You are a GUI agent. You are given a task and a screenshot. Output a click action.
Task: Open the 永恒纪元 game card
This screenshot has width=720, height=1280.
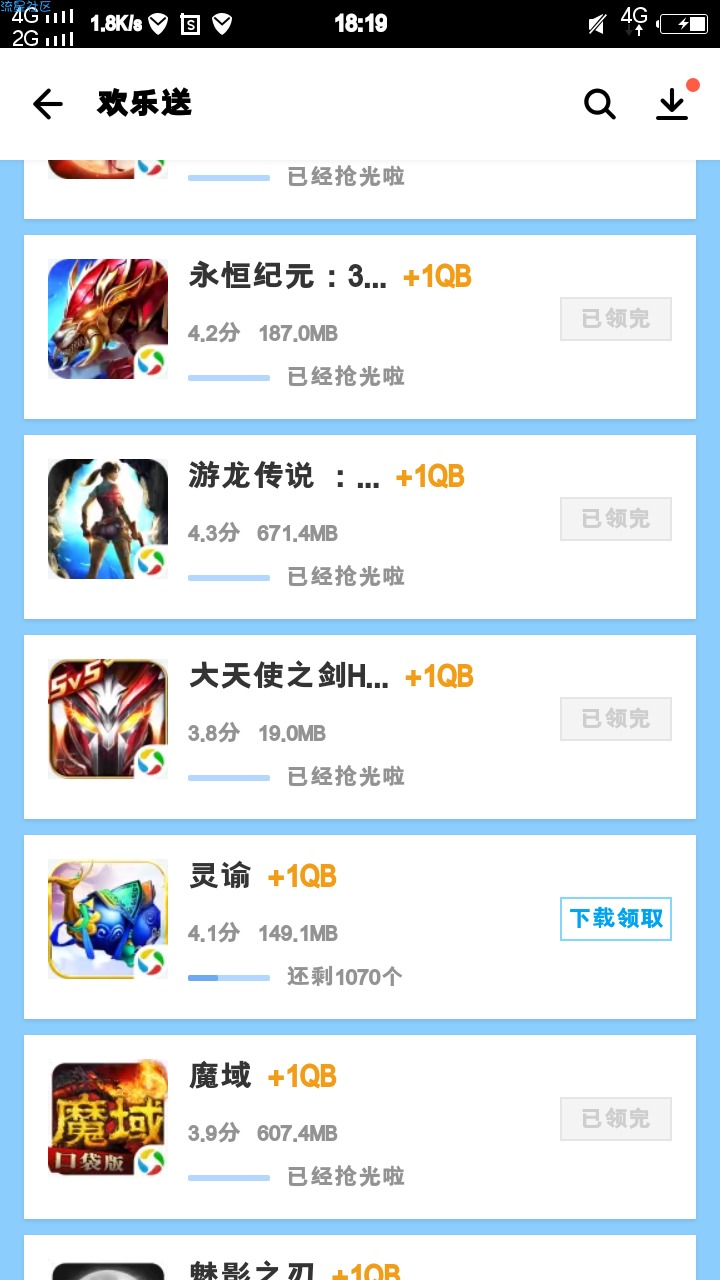coord(360,327)
